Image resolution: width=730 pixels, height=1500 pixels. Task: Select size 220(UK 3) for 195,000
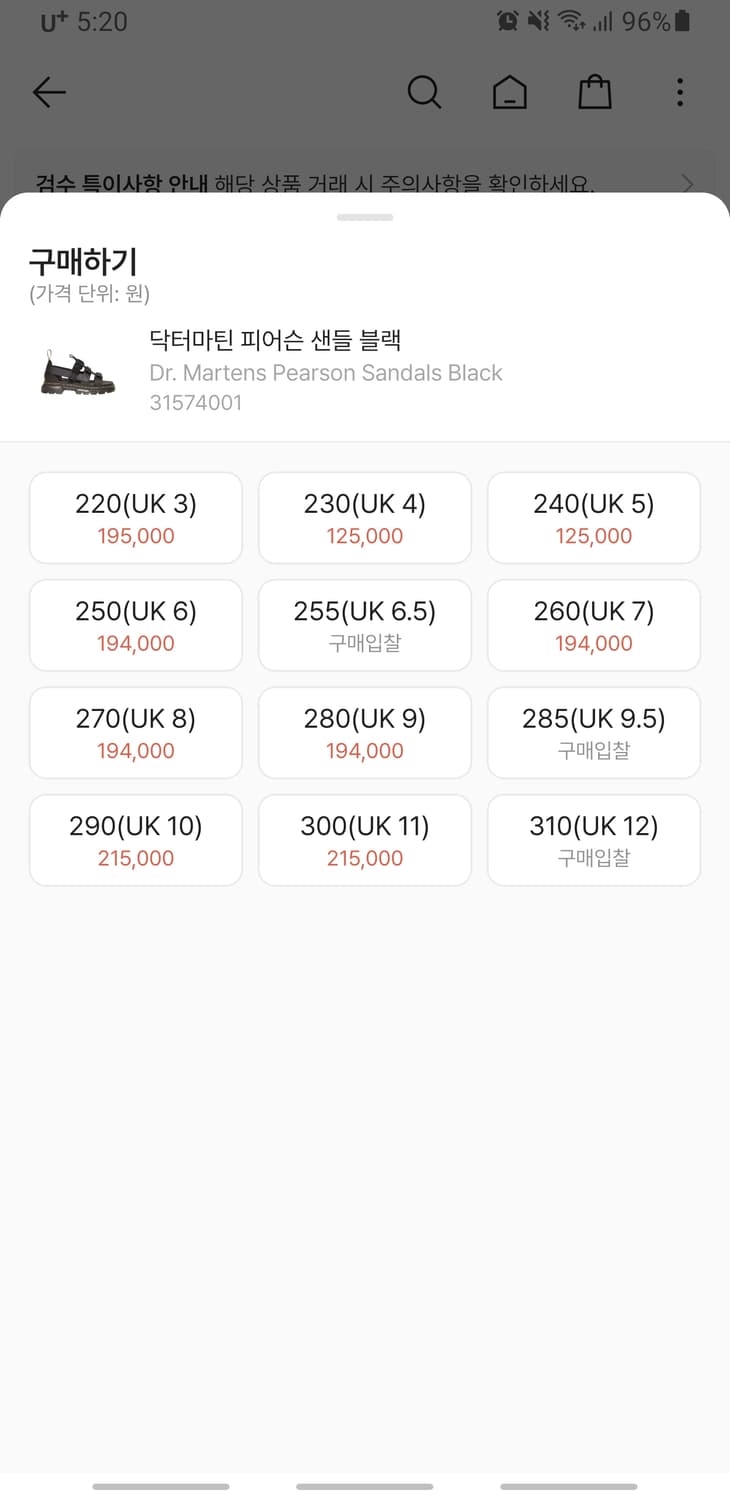pyautogui.click(x=135, y=518)
